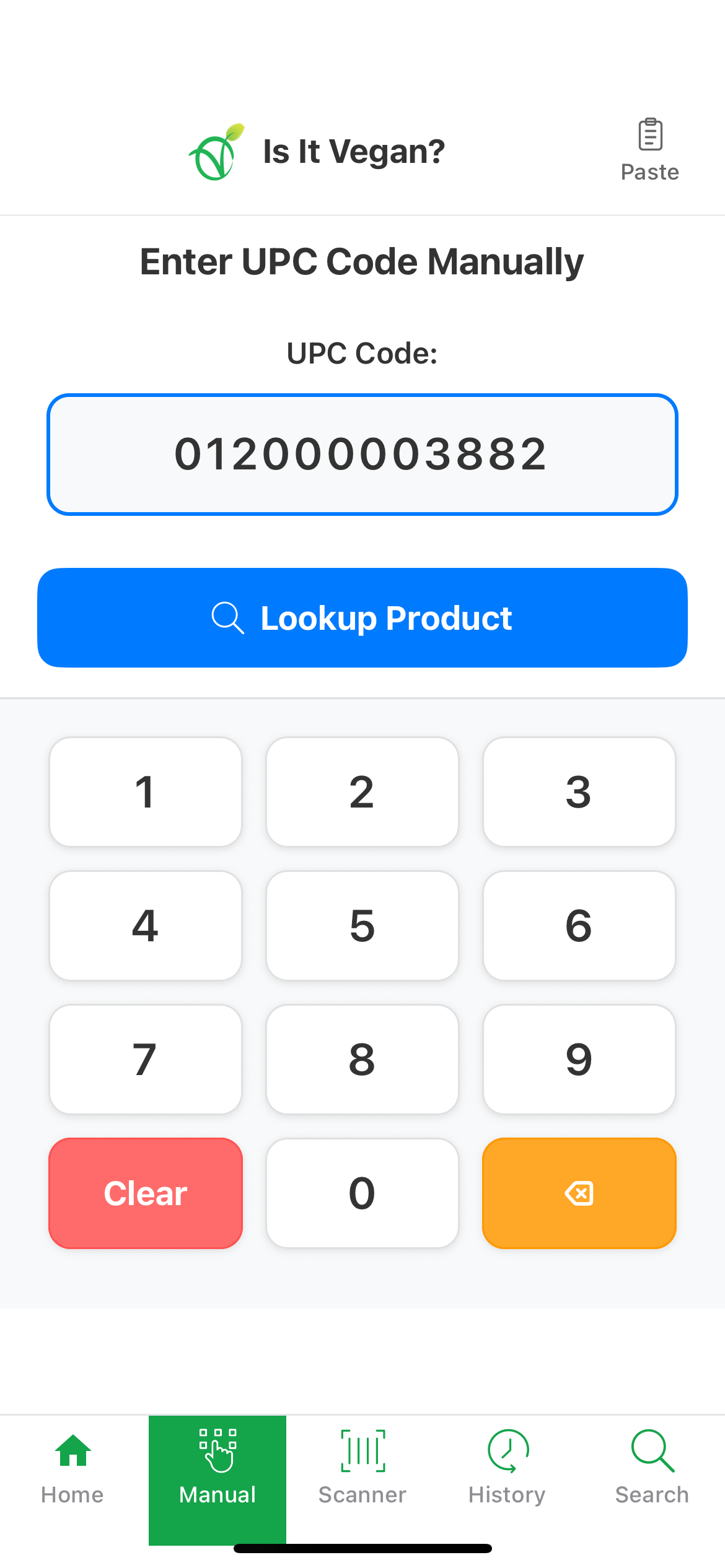
Task: Enter digit 6 on the keypad
Action: 579,925
